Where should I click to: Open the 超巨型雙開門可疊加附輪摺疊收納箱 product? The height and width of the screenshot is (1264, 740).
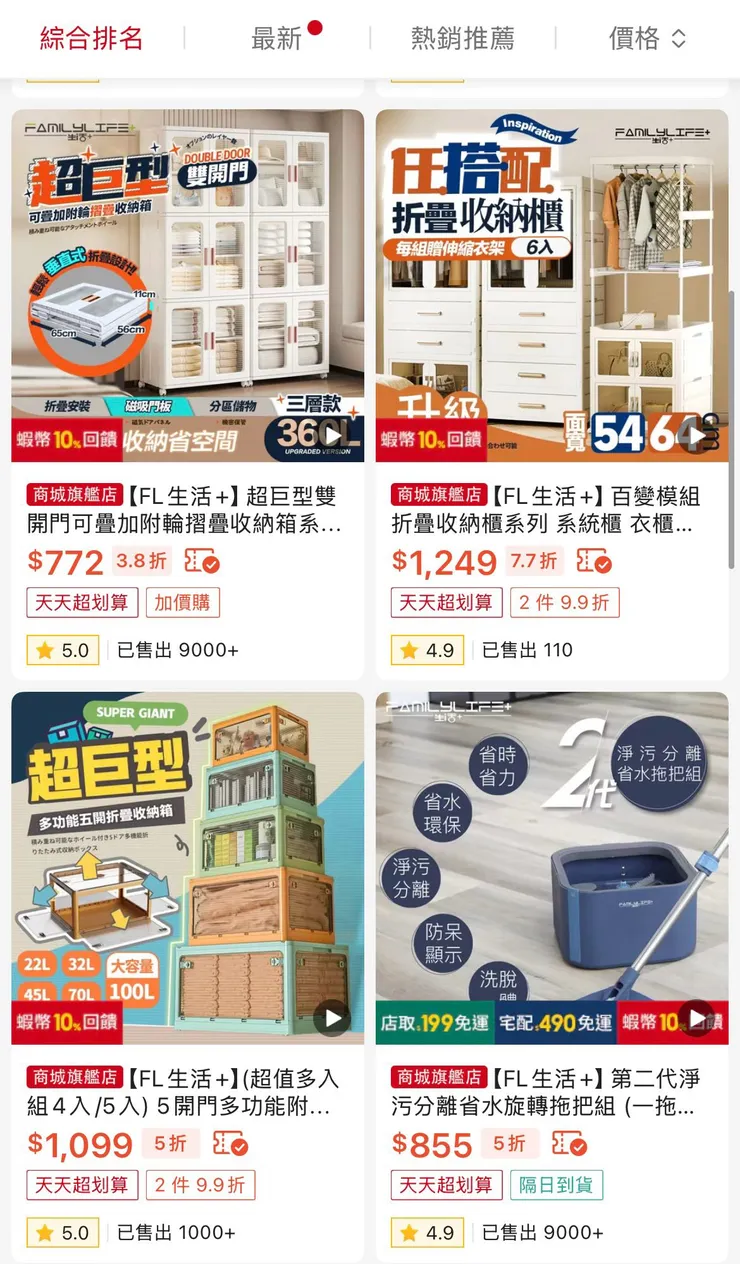coord(188,286)
